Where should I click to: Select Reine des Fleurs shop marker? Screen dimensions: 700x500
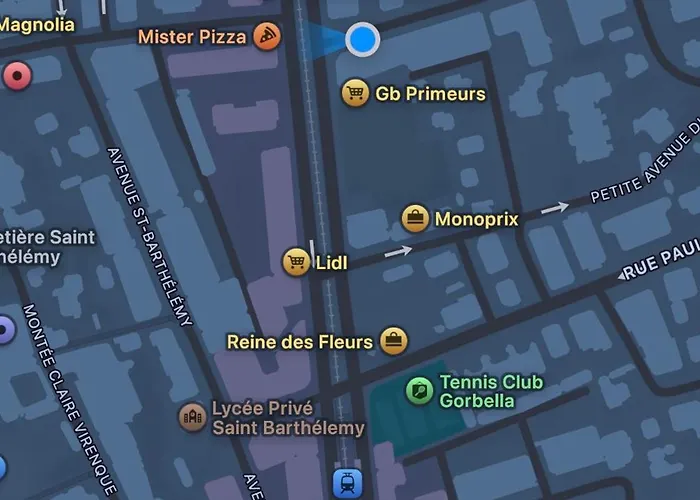pyautogui.click(x=394, y=341)
